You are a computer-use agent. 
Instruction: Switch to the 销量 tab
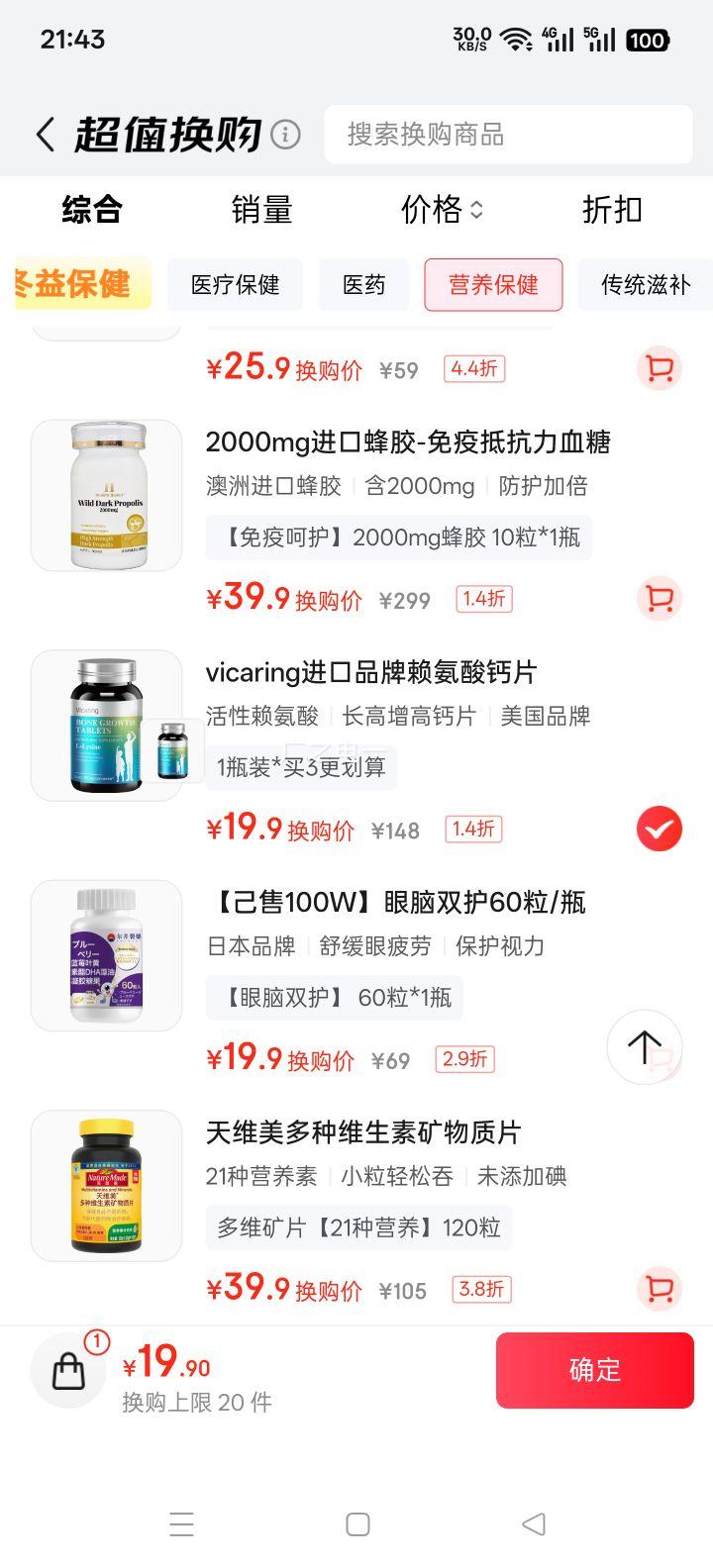click(261, 210)
